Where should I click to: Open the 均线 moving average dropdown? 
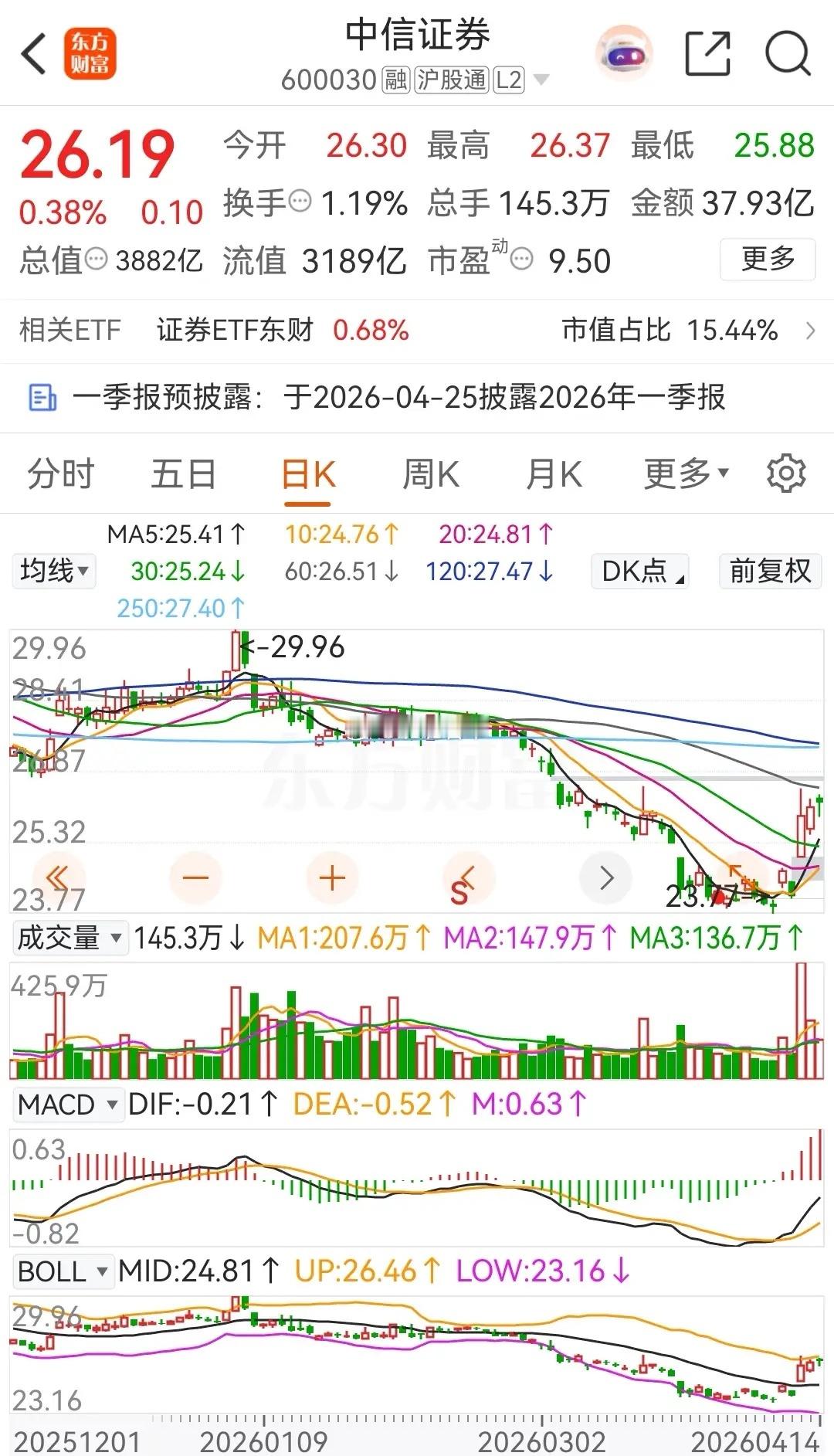53,572
